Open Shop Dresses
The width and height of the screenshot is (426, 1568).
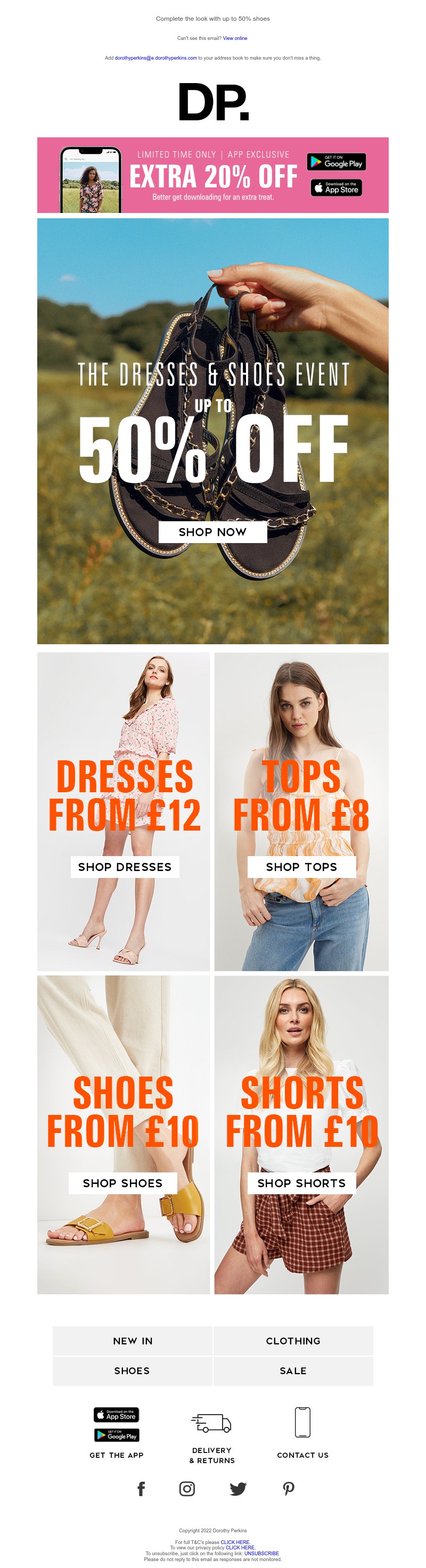(125, 867)
